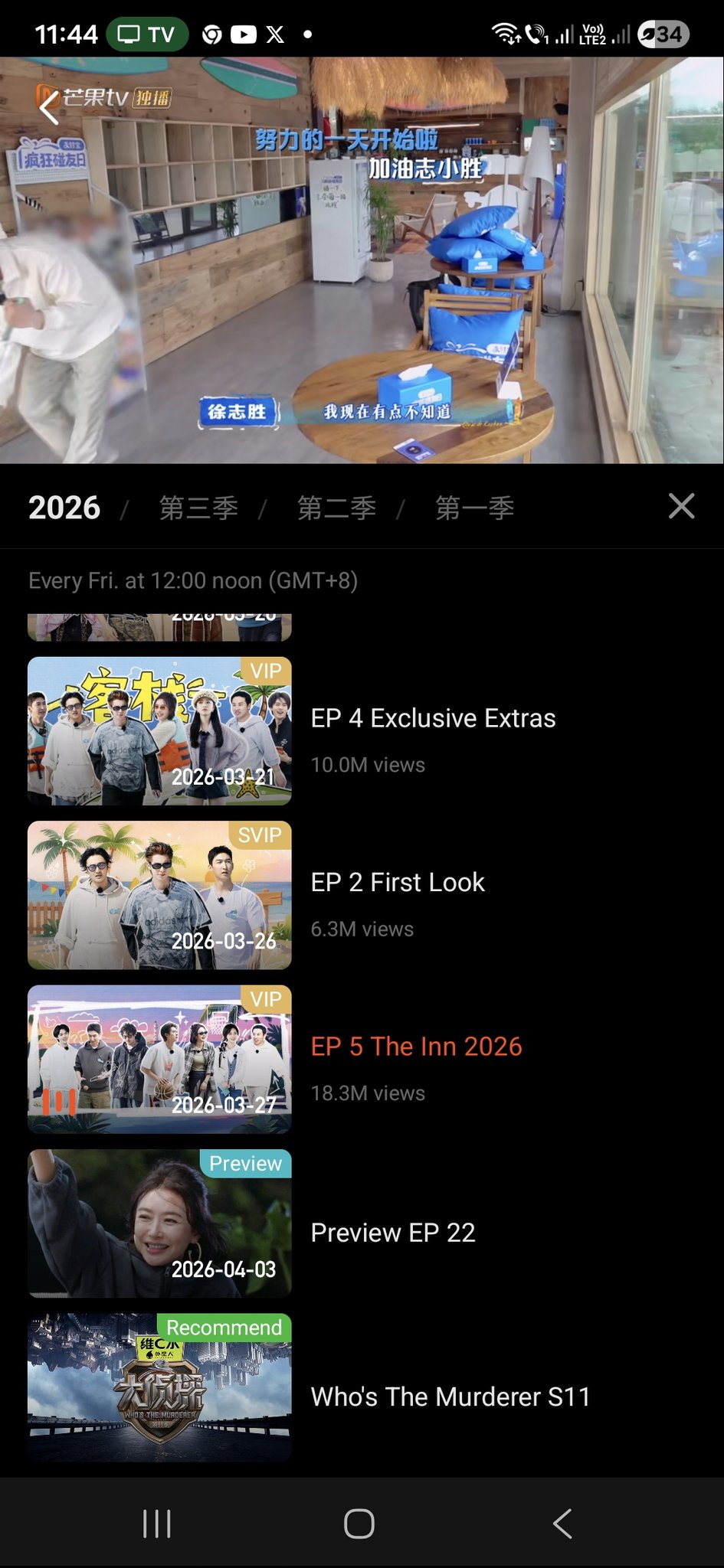Screen dimensions: 724x1568
Task: Open the recent apps view
Action: tap(157, 1524)
